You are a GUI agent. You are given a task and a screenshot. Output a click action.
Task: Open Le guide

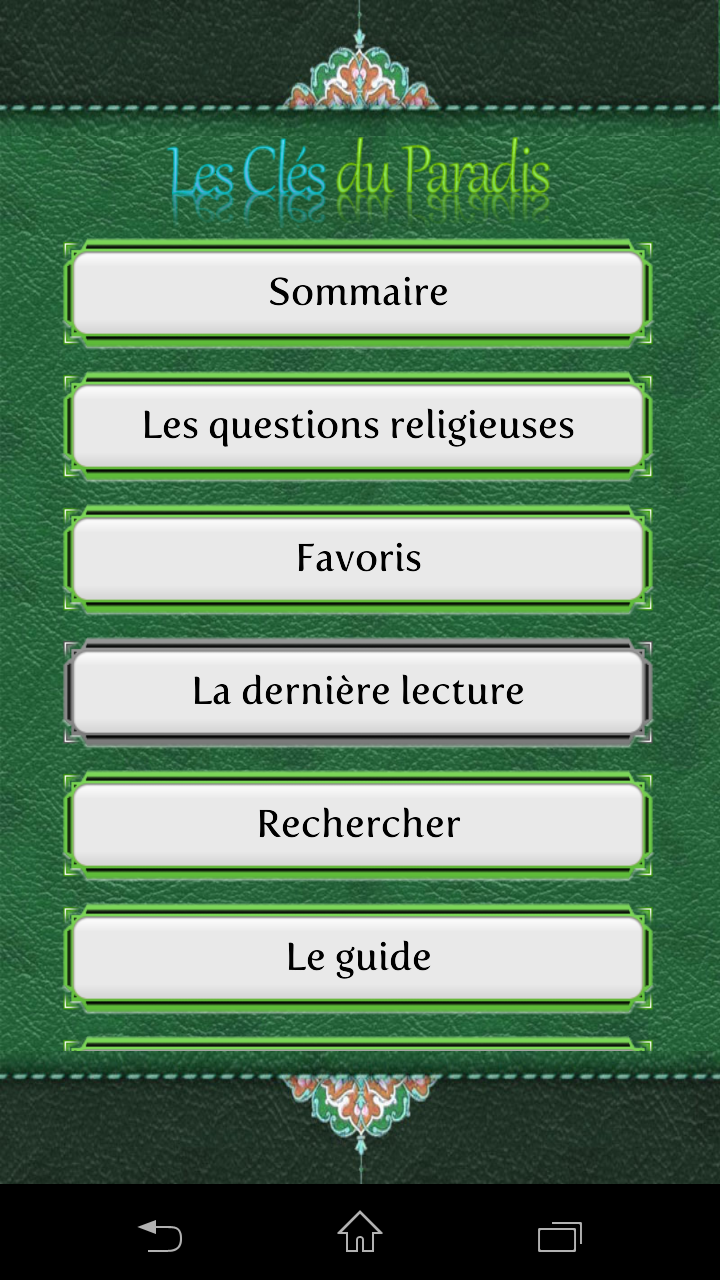pos(358,957)
